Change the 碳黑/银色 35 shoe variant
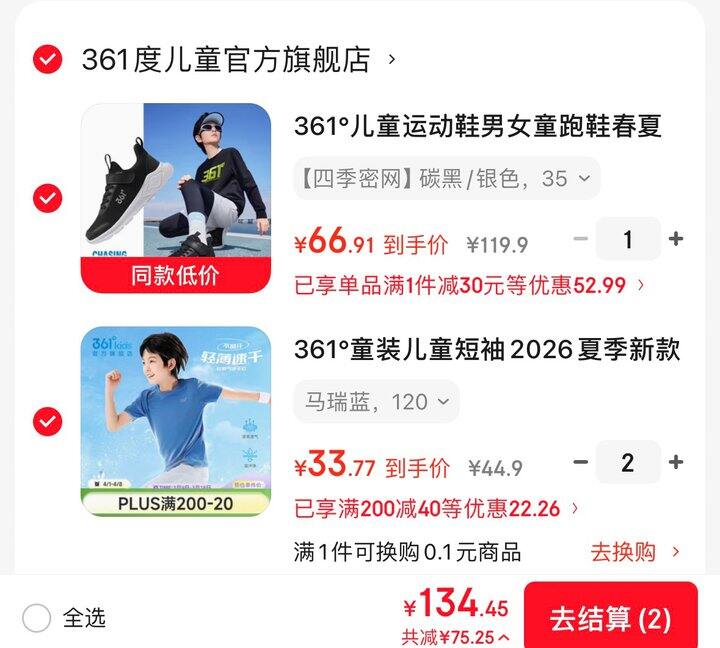 [446, 179]
